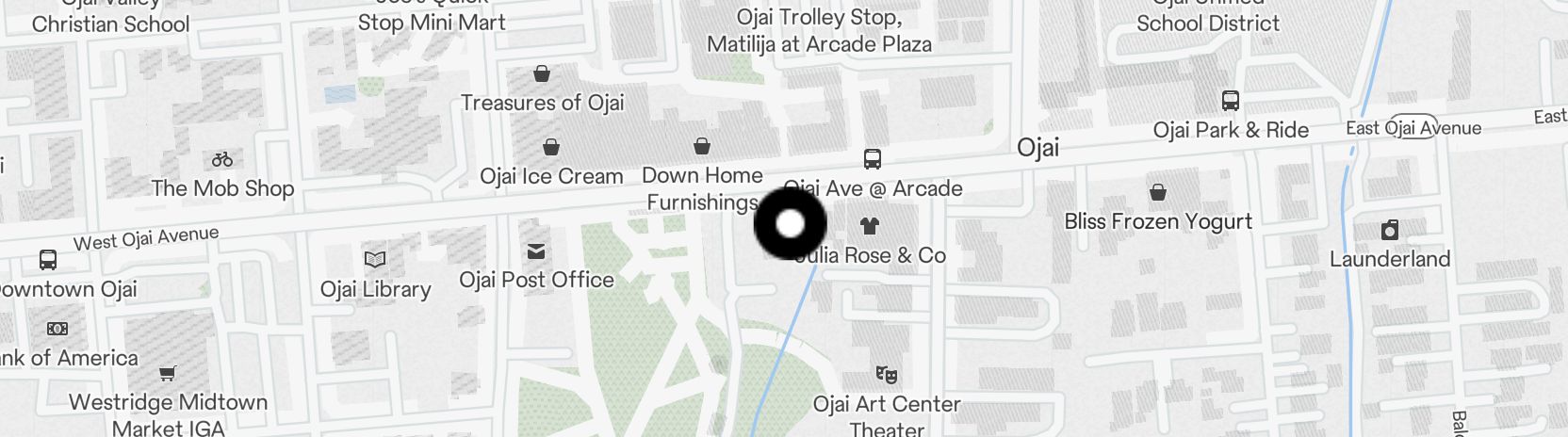
Task: Select the Ojai Park & Ride stop
Action: [x=1230, y=101]
